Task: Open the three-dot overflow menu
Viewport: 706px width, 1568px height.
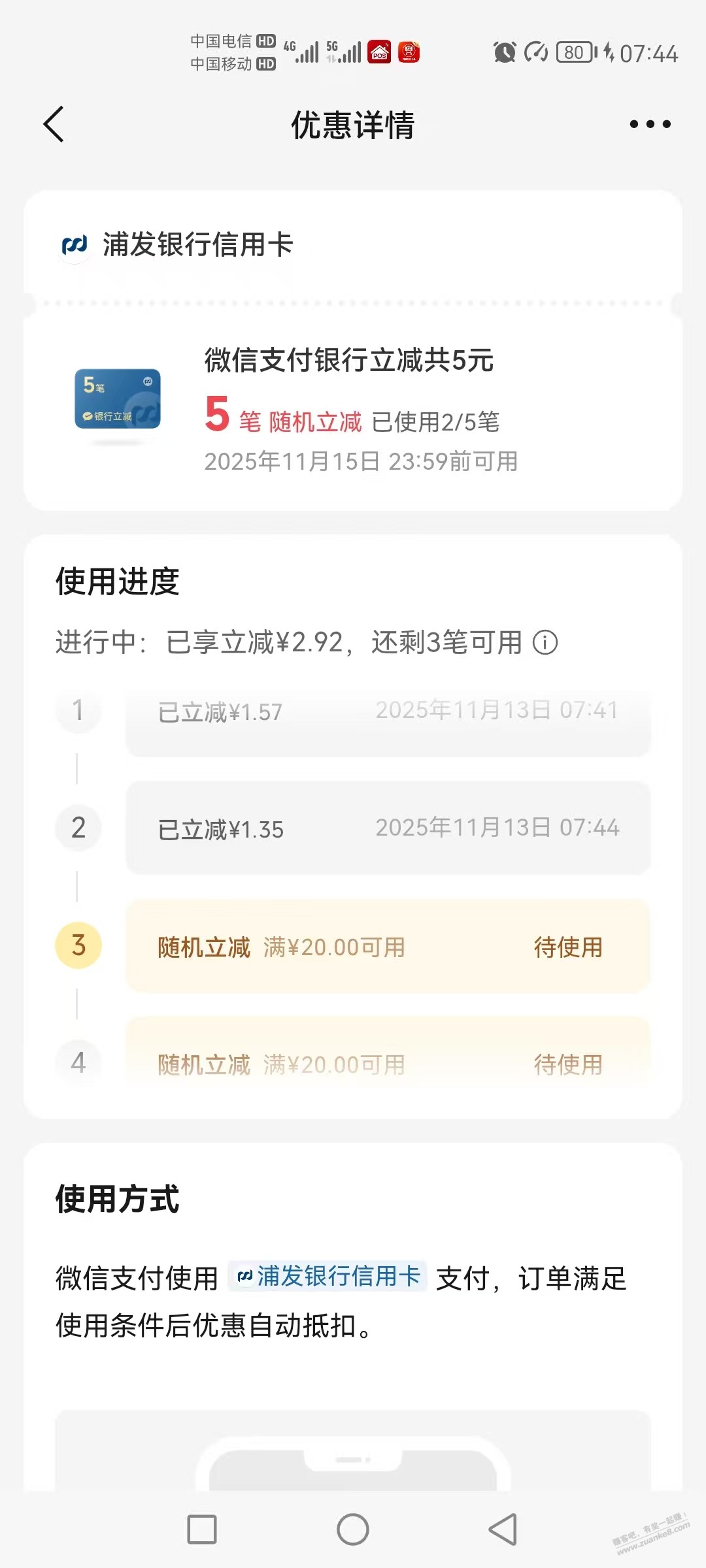Action: tap(650, 124)
